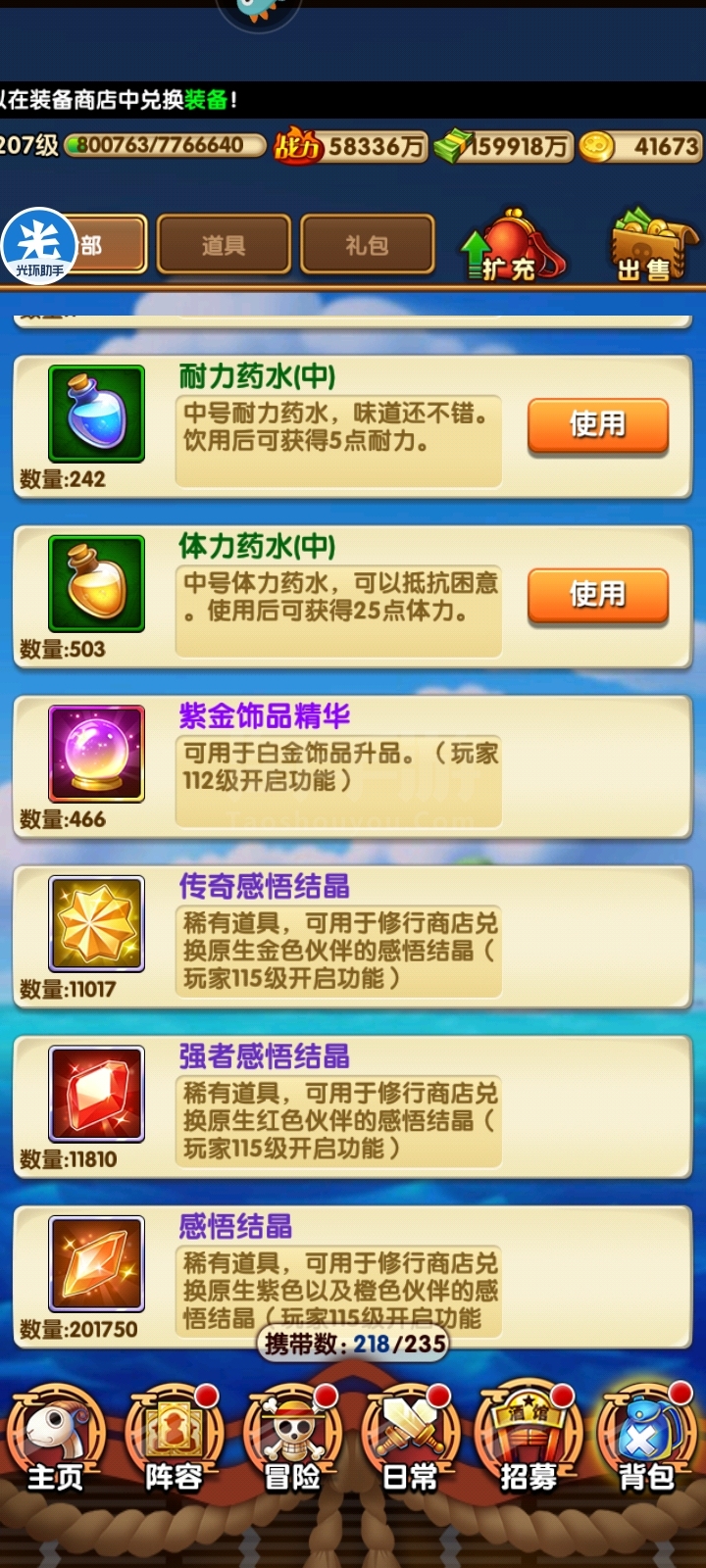The image size is (706, 1568).
Task: Use the 体力药水(中) potion
Action: click(x=598, y=595)
